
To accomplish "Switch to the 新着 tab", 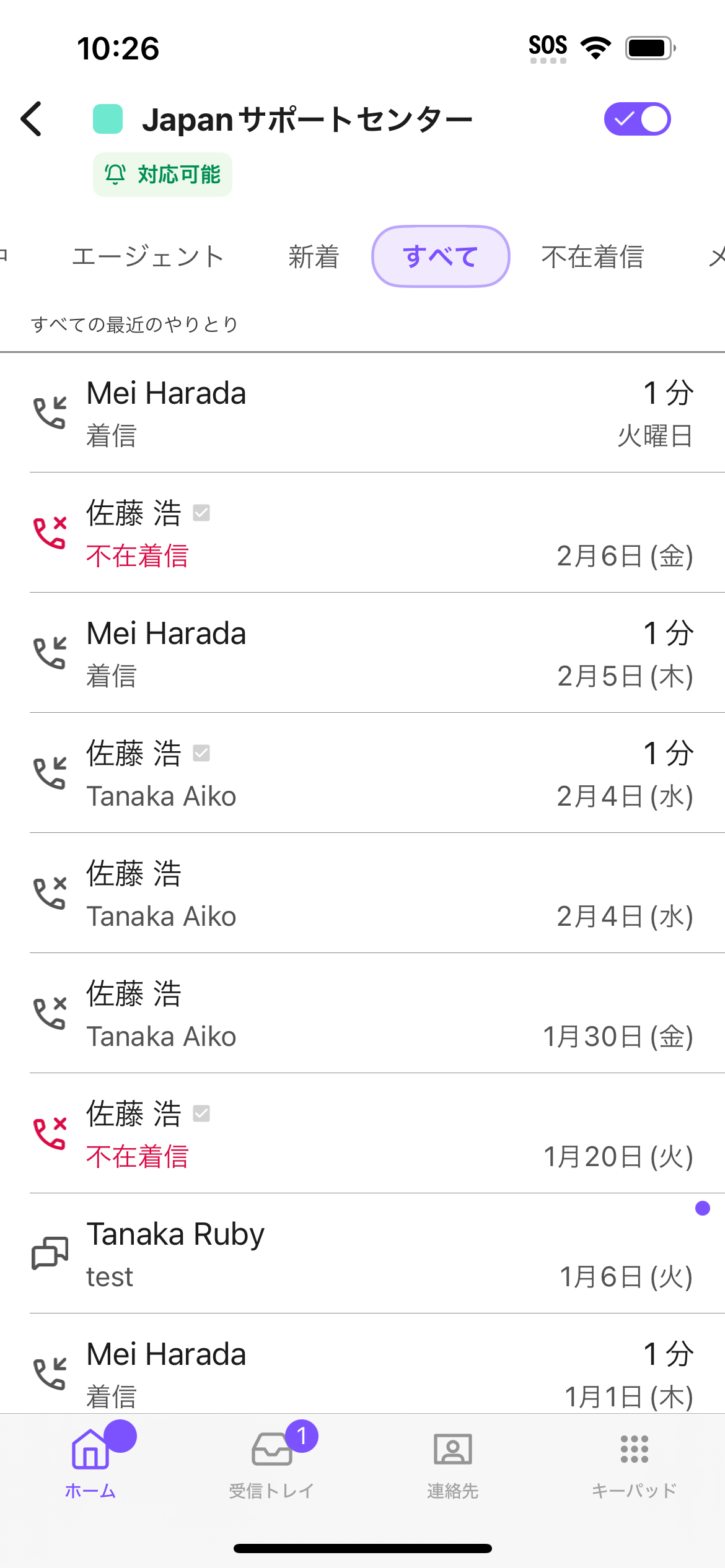I will tap(314, 256).
